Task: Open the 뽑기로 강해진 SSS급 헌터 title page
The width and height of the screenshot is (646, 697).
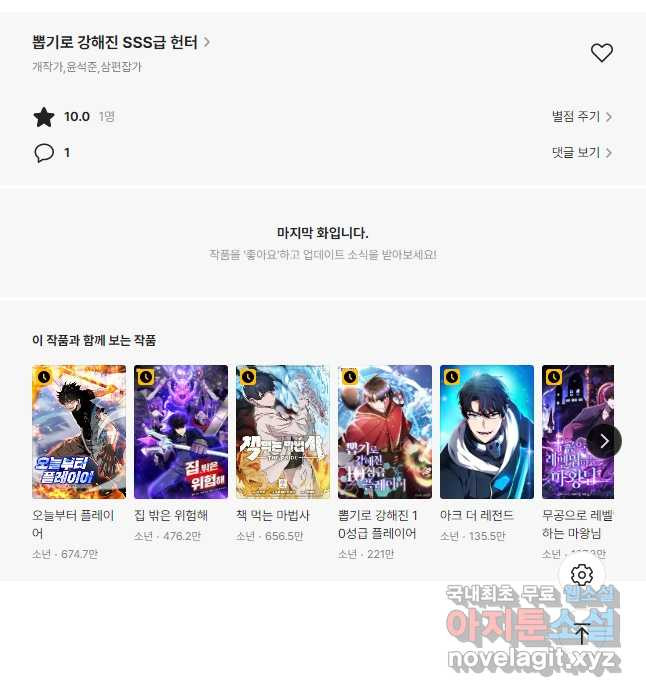Action: coord(120,42)
